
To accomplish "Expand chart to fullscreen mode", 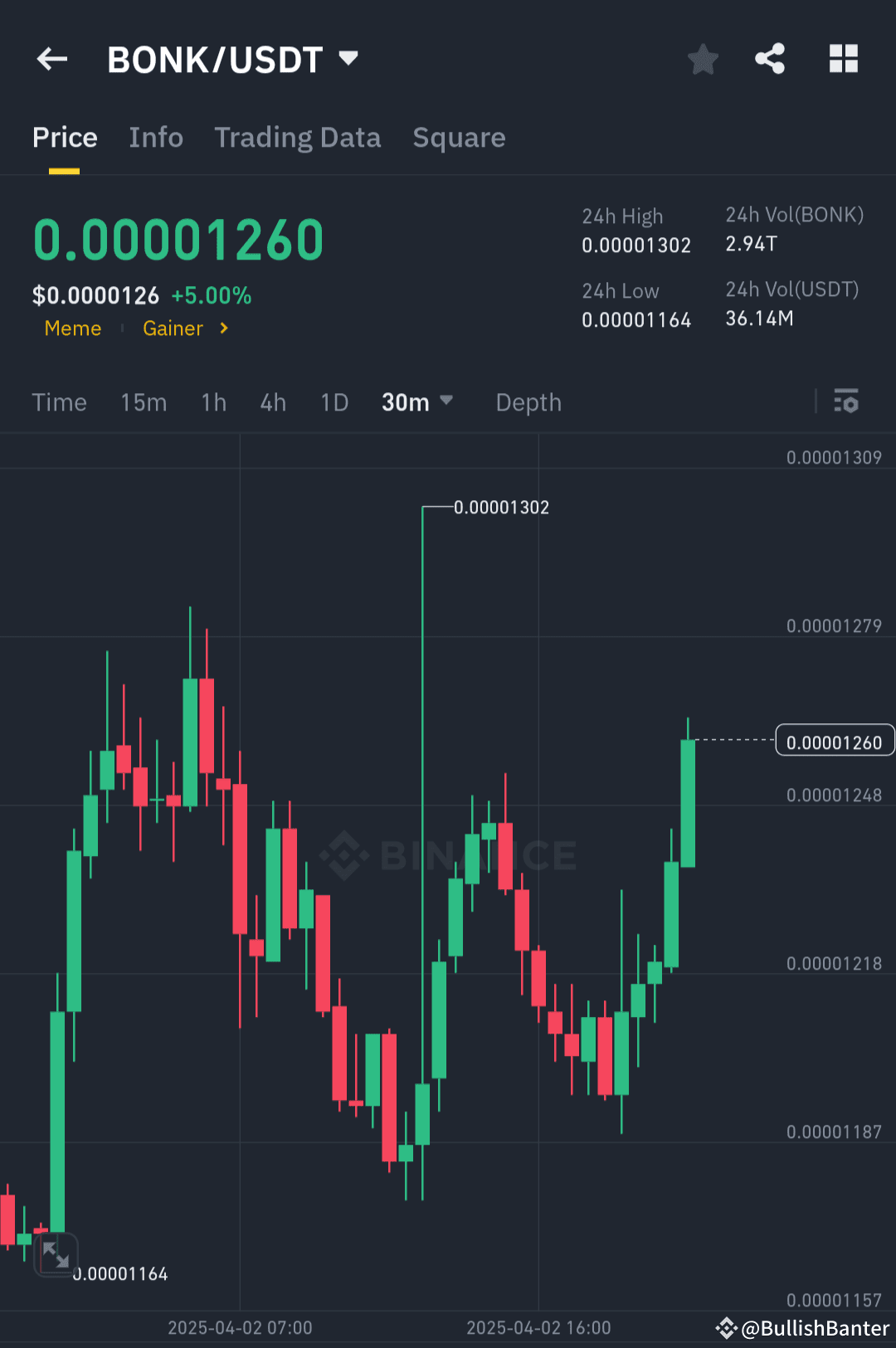I will [56, 1254].
